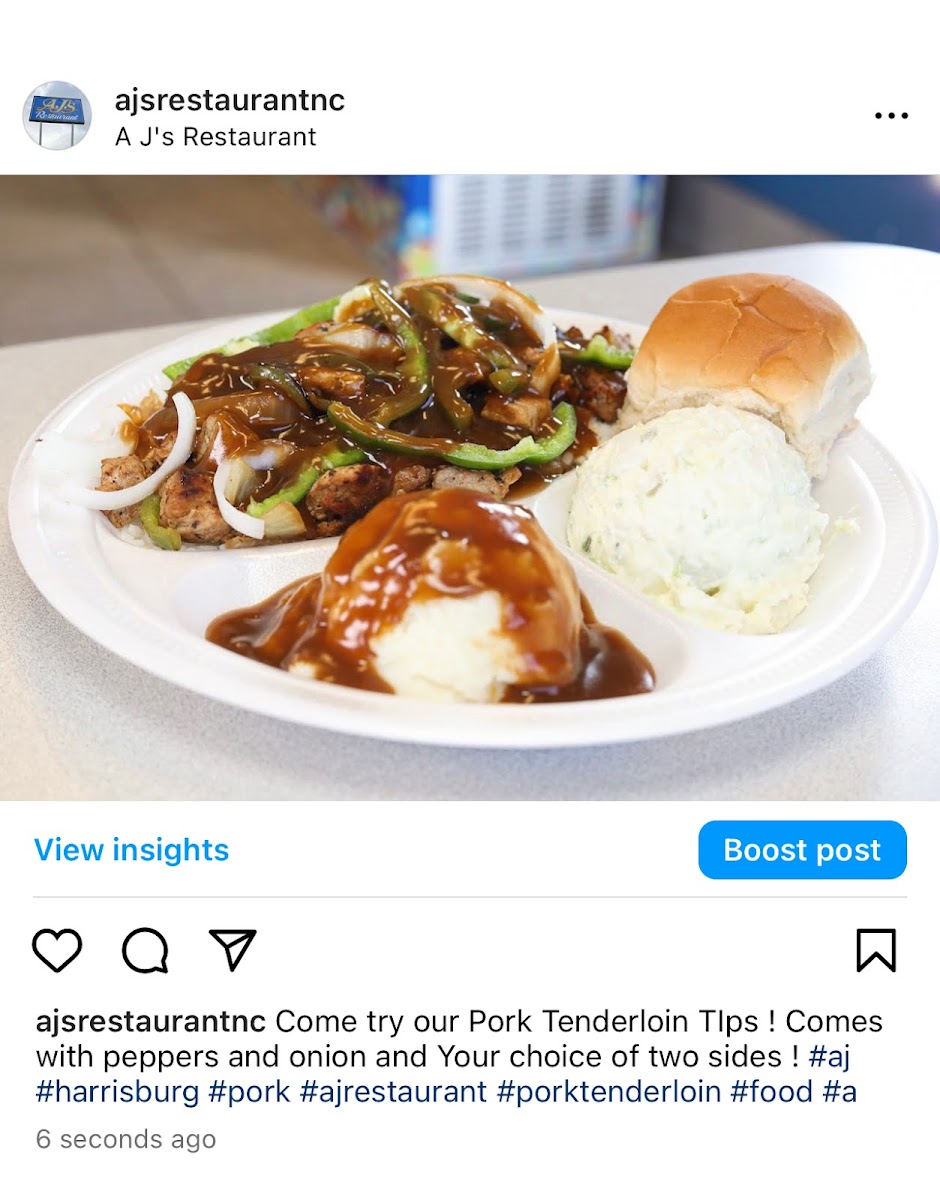Open the #harrisburg hashtag
Viewport: 940px width, 1200px height.
117,1091
